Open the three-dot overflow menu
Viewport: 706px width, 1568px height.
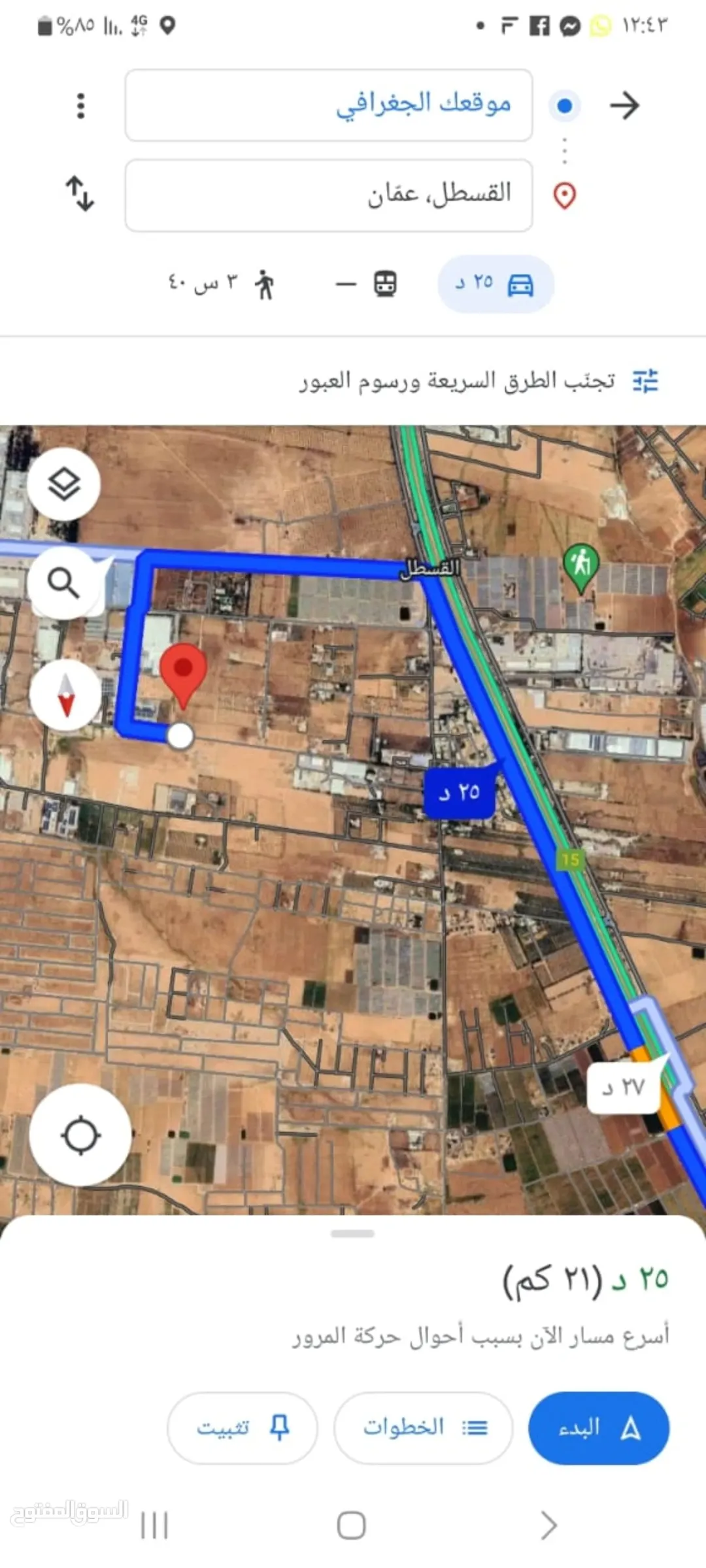(x=81, y=105)
